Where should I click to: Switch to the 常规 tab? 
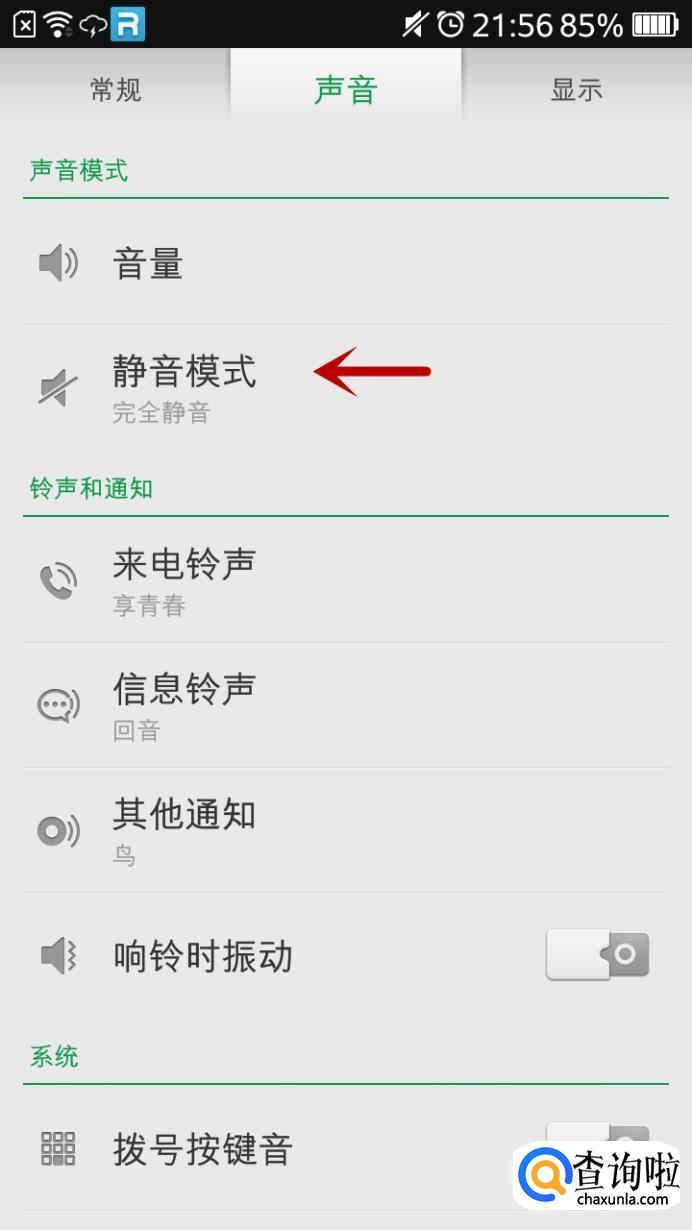[115, 90]
